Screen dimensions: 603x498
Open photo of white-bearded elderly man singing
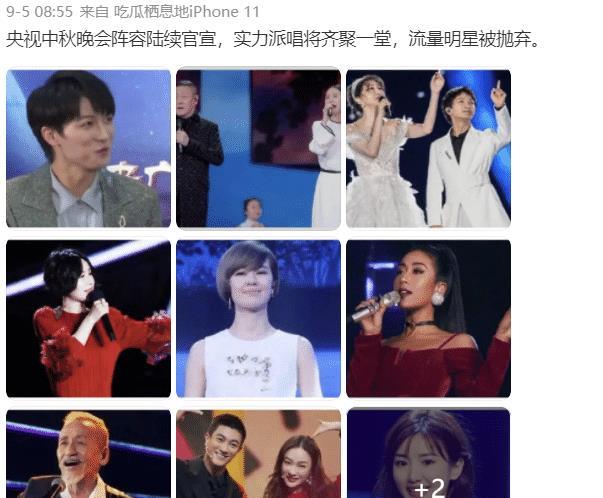pyautogui.click(x=88, y=453)
